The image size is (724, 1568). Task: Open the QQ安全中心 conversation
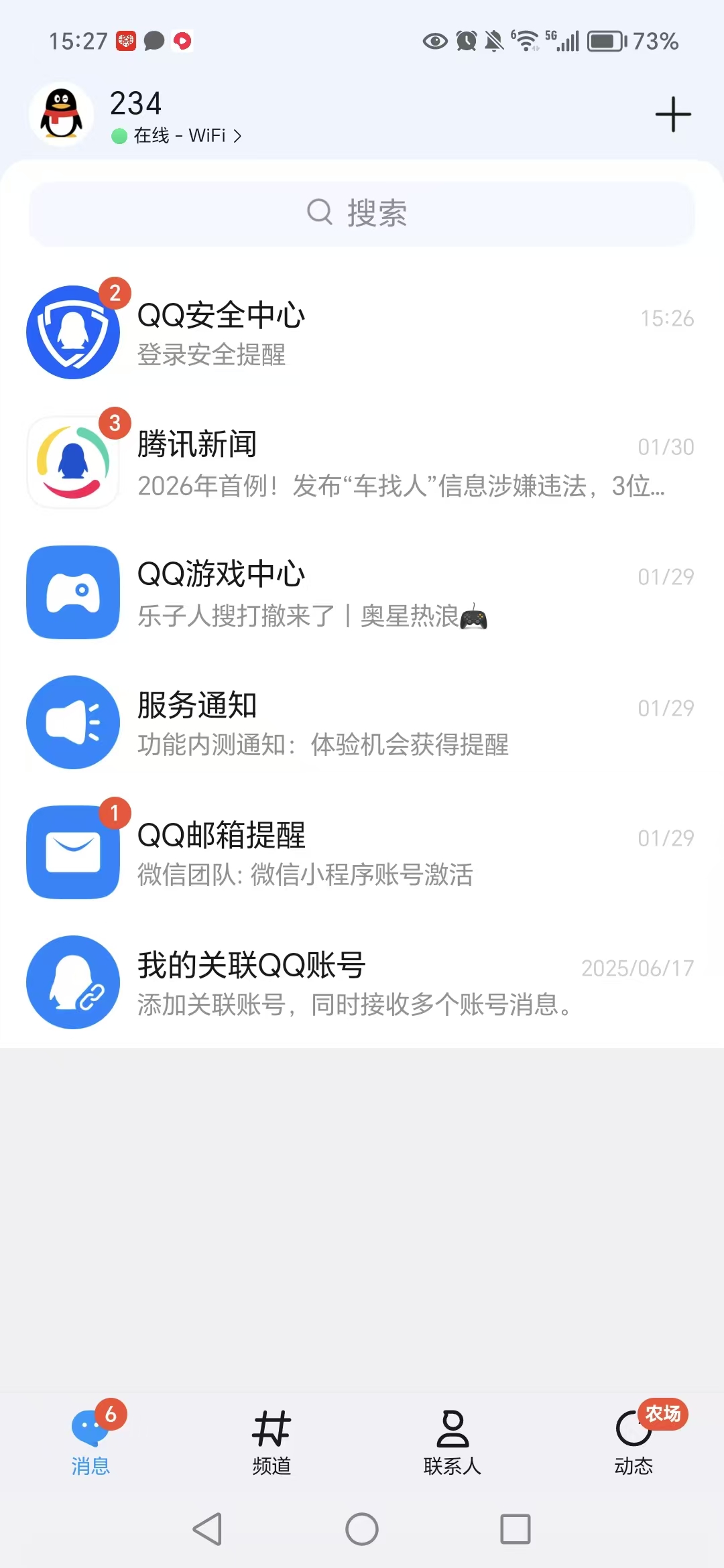pyautogui.click(x=362, y=333)
